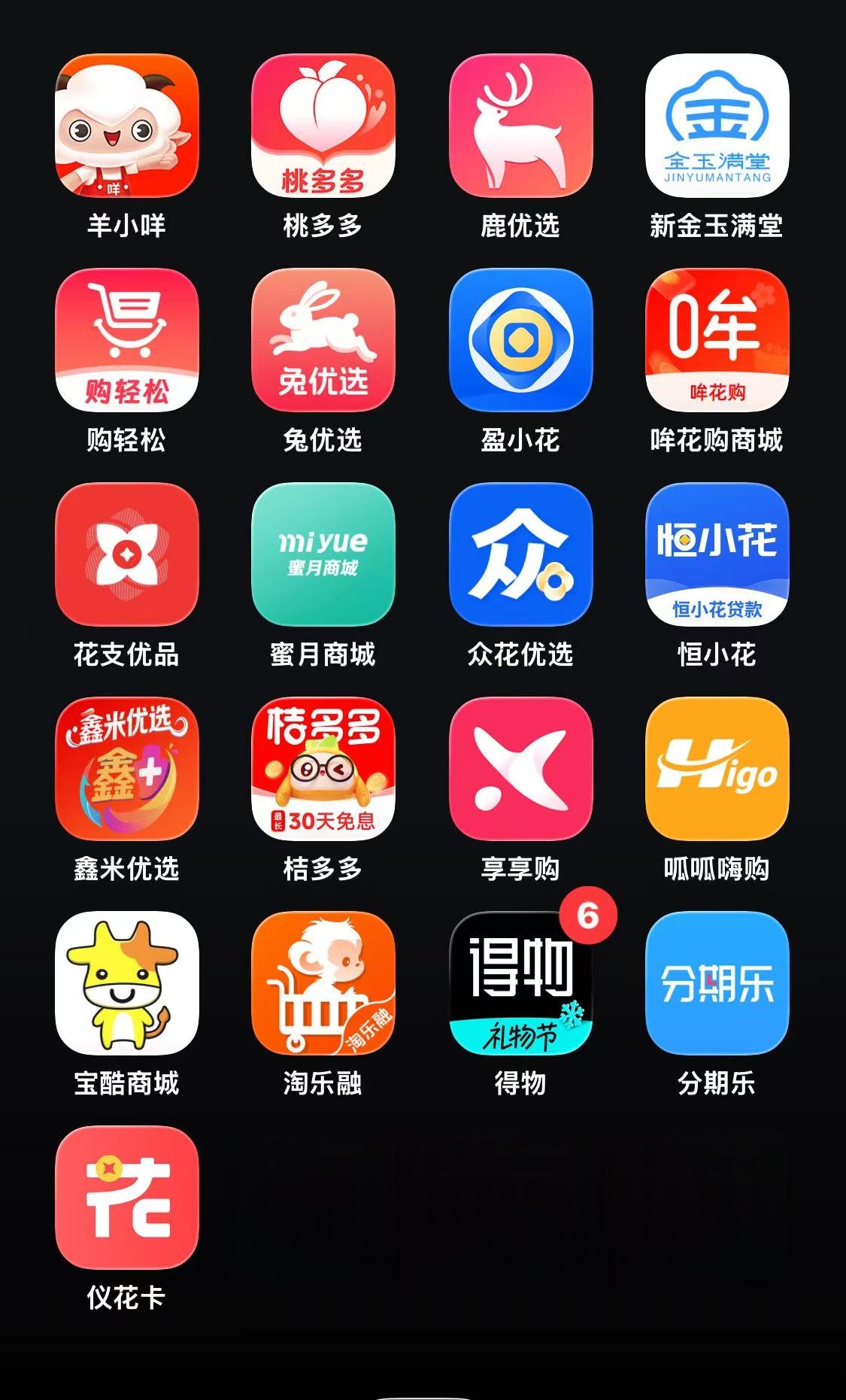Launch the 分期乐 app
846x1400 pixels.
(x=717, y=983)
